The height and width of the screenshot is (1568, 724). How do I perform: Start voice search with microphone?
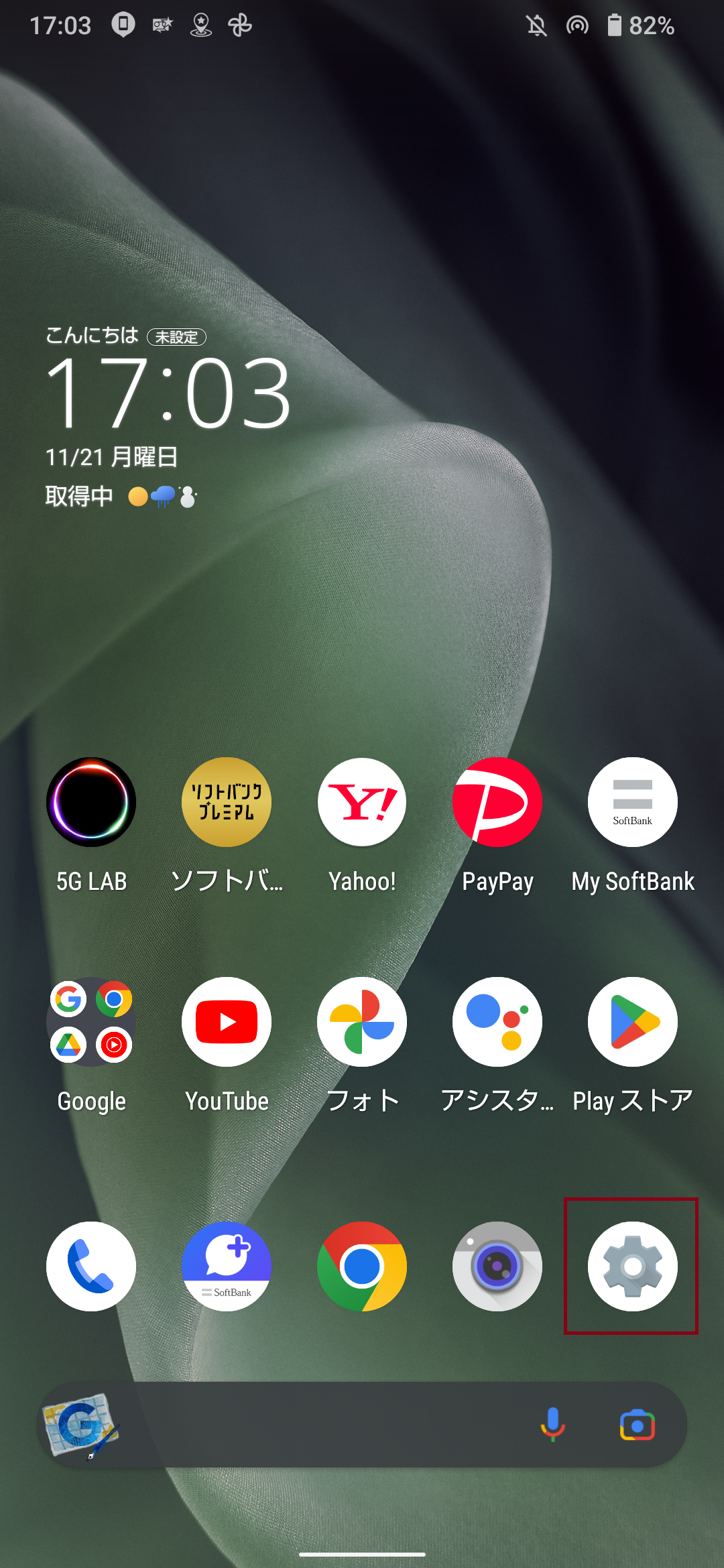pos(553,1425)
